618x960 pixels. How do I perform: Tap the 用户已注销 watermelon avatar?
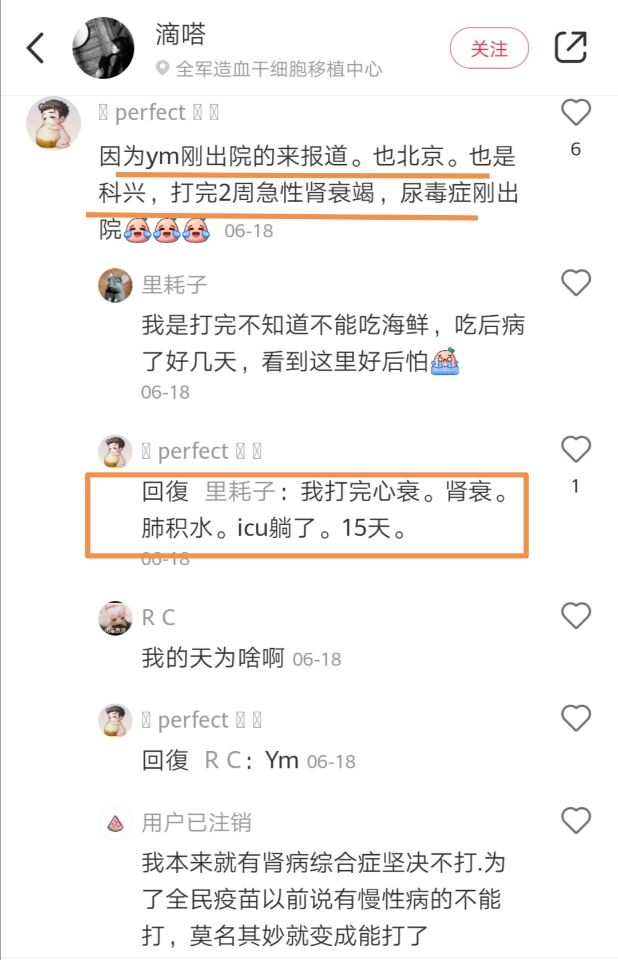click(x=115, y=823)
